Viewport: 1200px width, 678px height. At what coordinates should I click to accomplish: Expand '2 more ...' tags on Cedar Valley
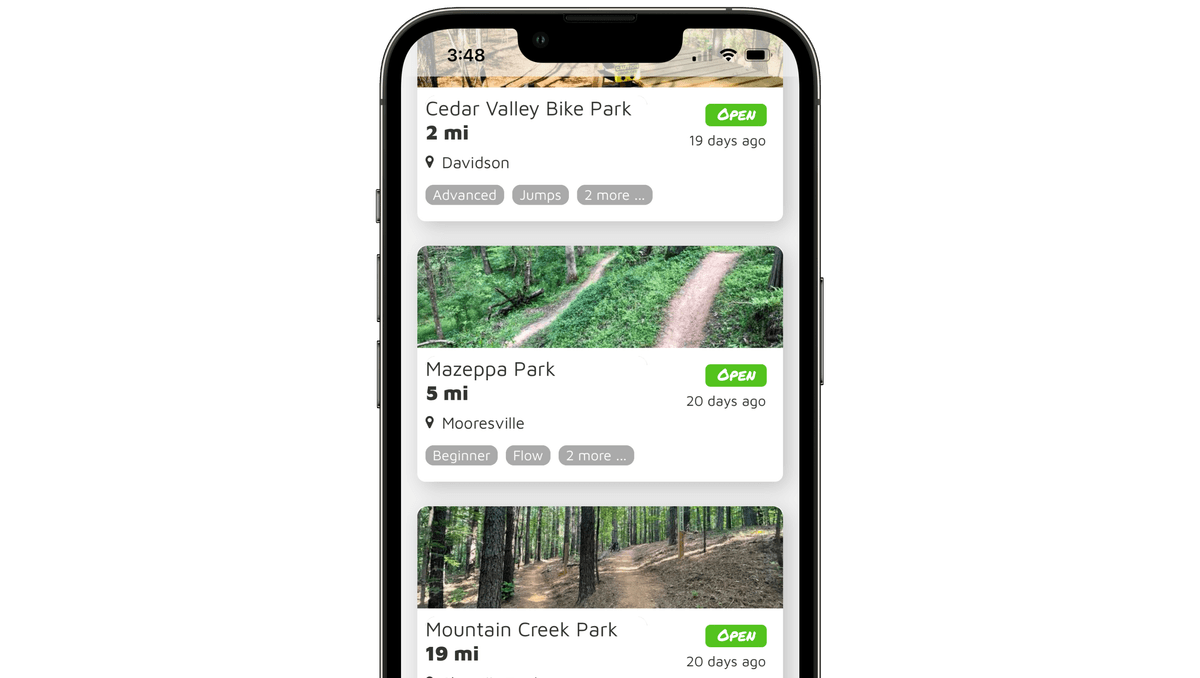click(x=614, y=196)
